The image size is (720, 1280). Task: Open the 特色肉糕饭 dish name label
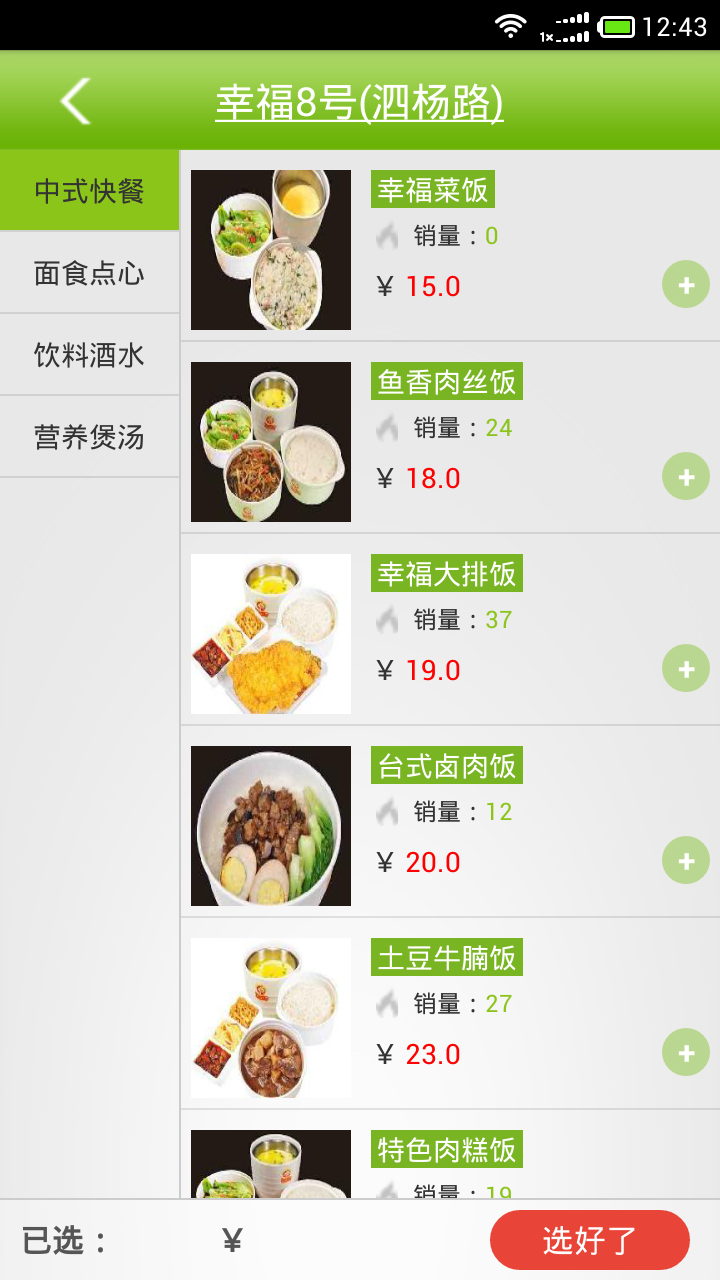point(447,1150)
